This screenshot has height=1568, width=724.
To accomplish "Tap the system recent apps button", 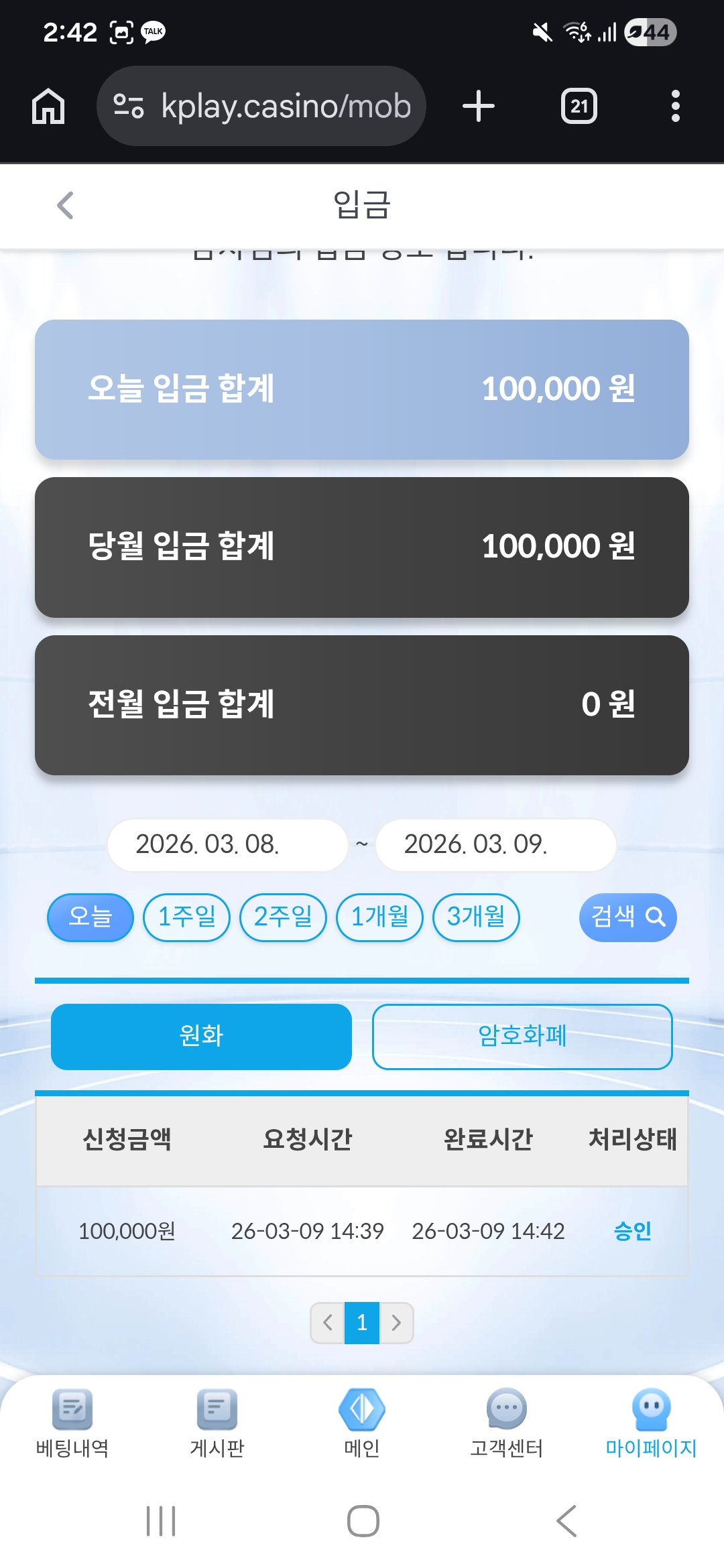I will [x=161, y=1521].
